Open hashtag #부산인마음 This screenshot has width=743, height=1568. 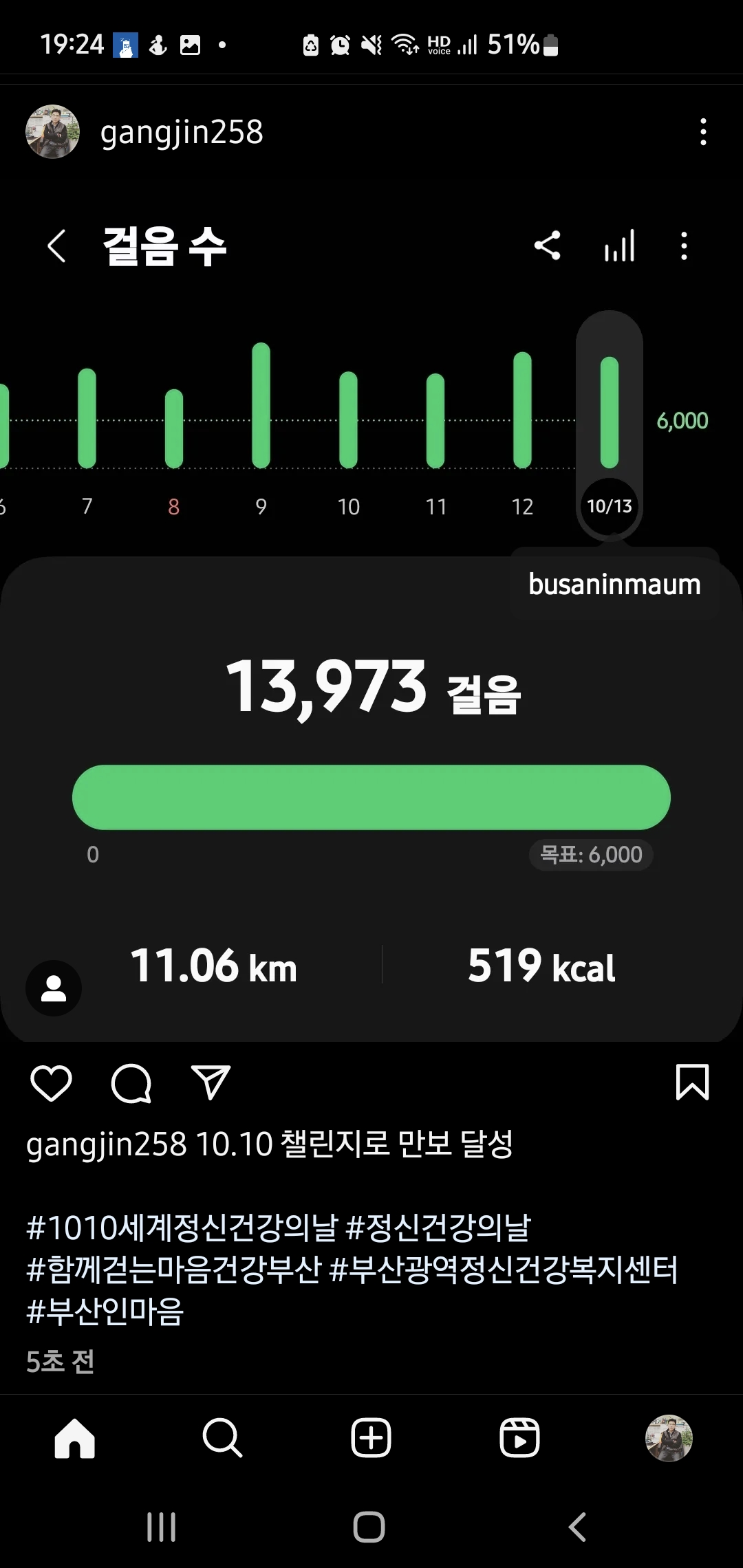coord(105,1311)
